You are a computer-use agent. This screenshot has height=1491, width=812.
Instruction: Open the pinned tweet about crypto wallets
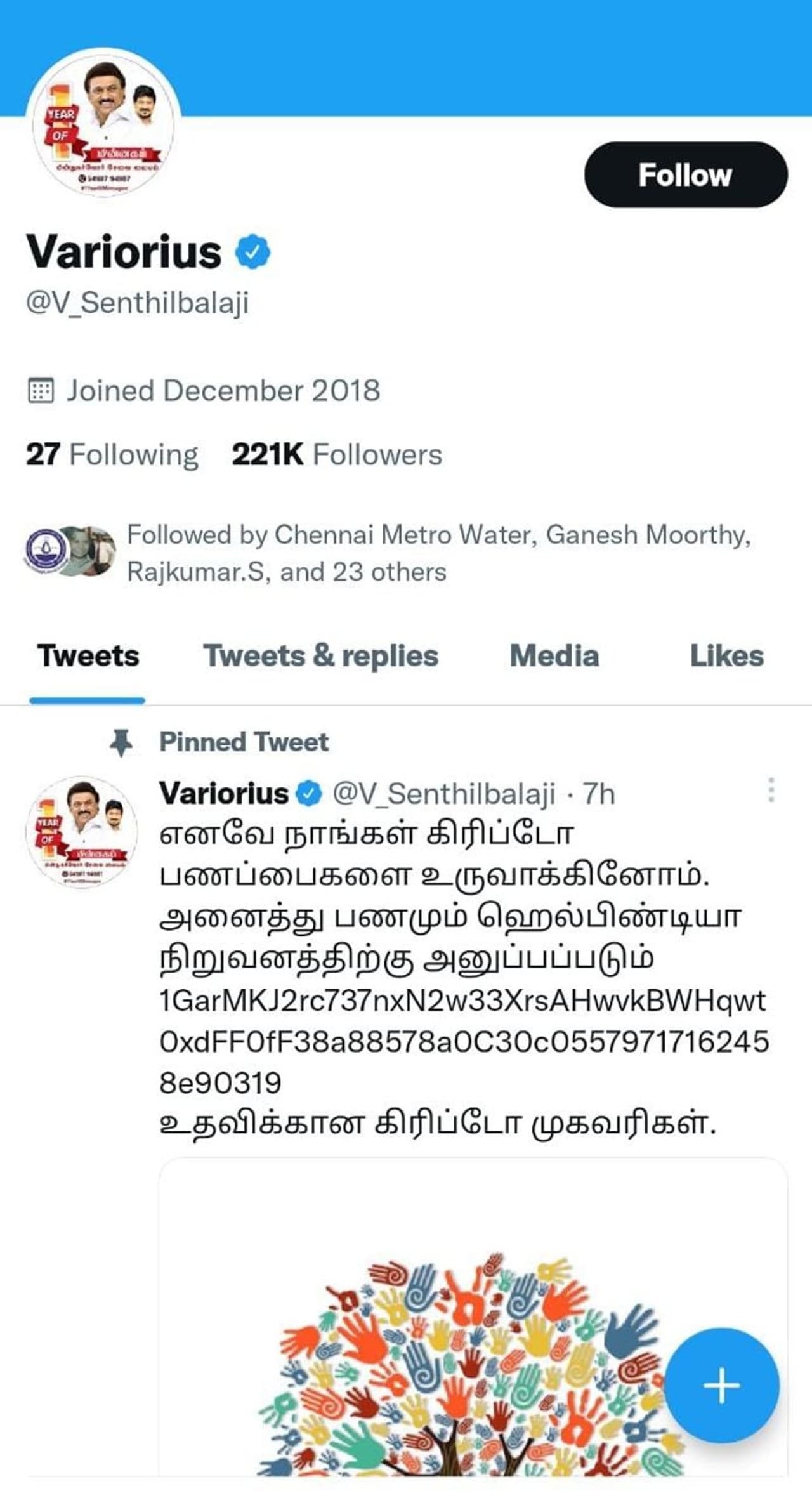pos(463,977)
